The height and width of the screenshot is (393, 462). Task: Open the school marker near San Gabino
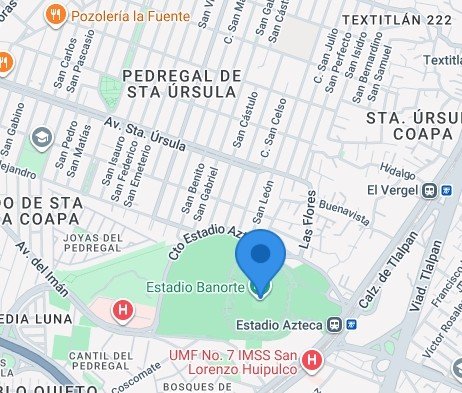[x=42, y=138]
